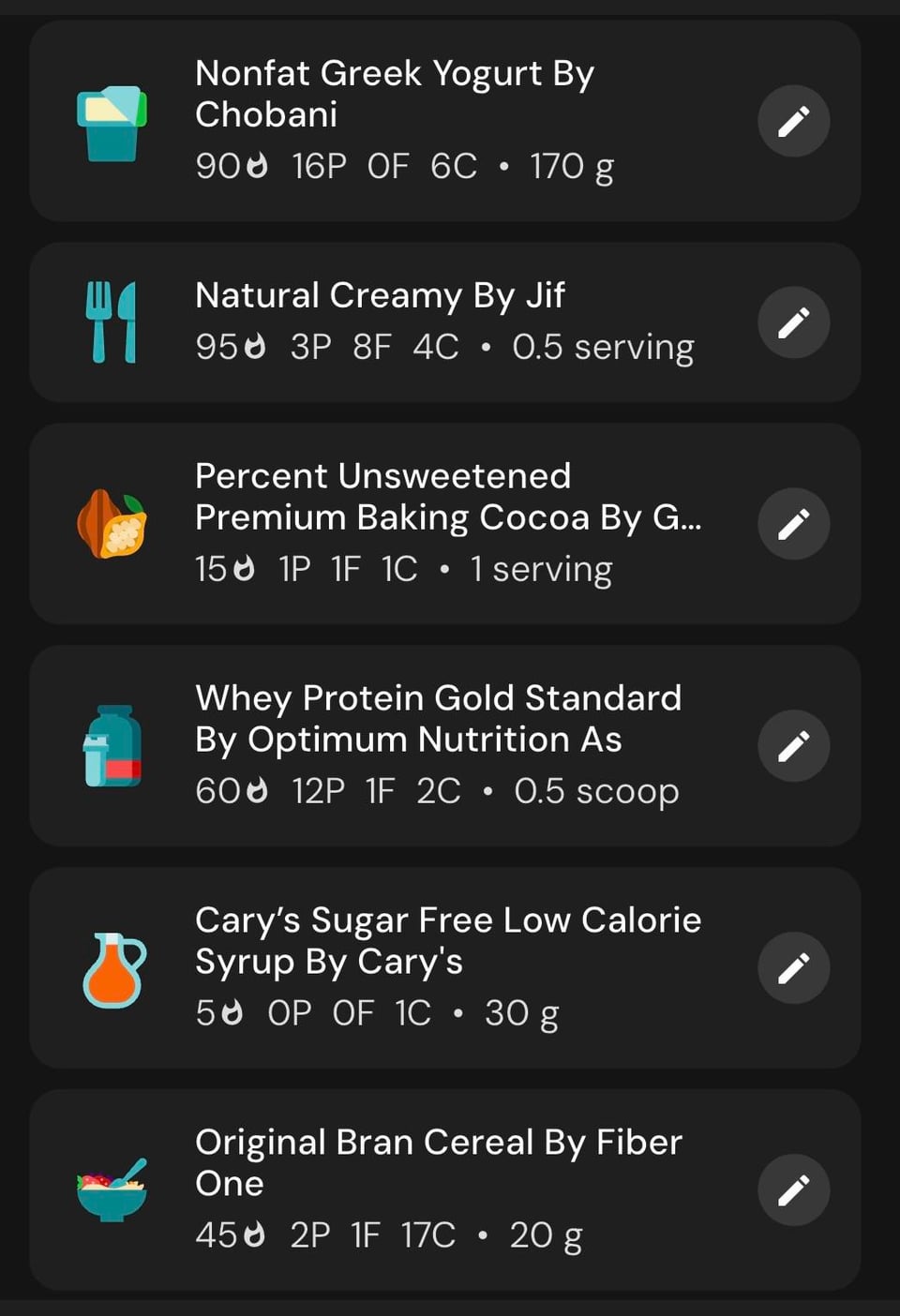
Task: Edit the Nonfat Greek Yogurt entry
Action: [x=793, y=122]
